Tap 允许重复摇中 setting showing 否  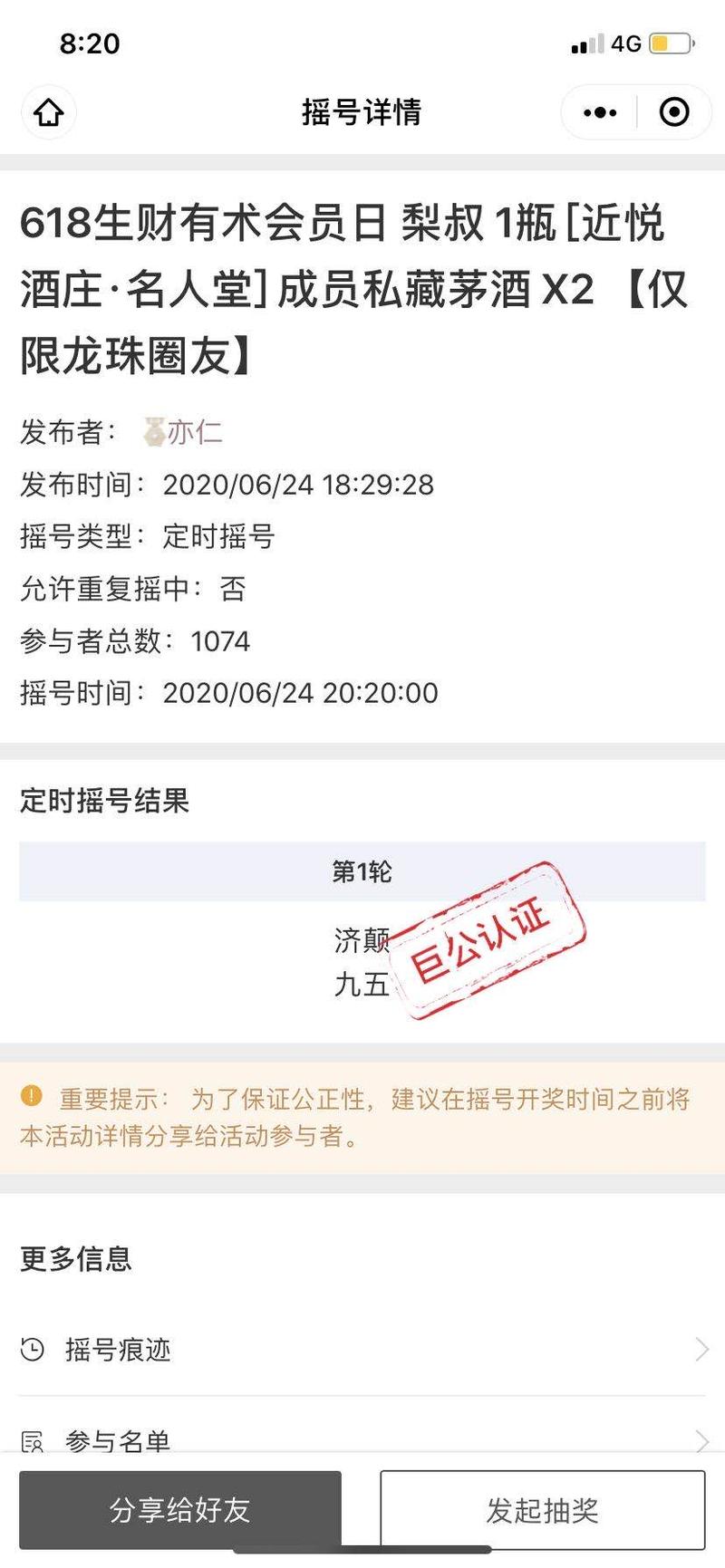click(134, 590)
